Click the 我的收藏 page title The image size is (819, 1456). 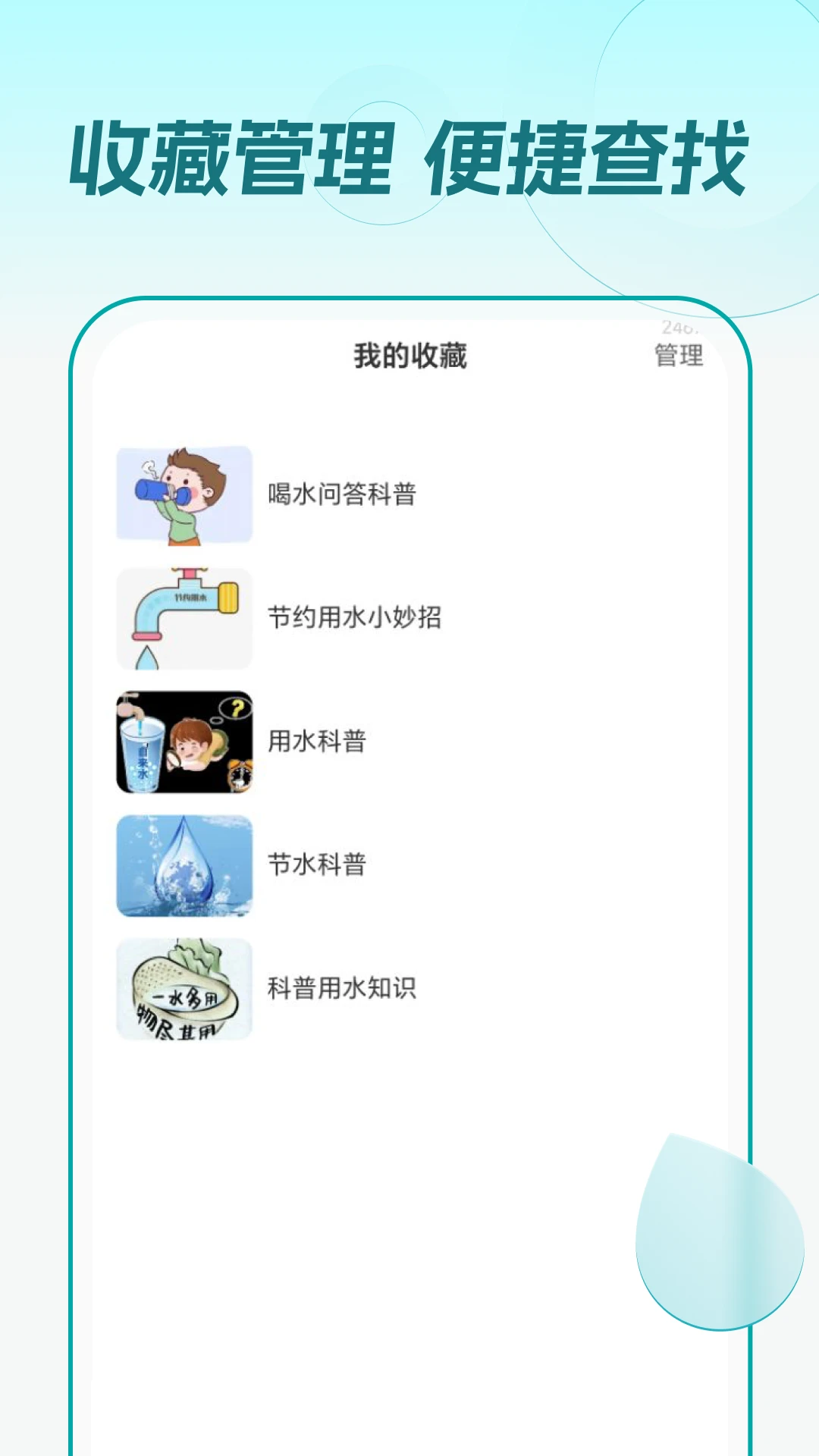click(x=409, y=355)
